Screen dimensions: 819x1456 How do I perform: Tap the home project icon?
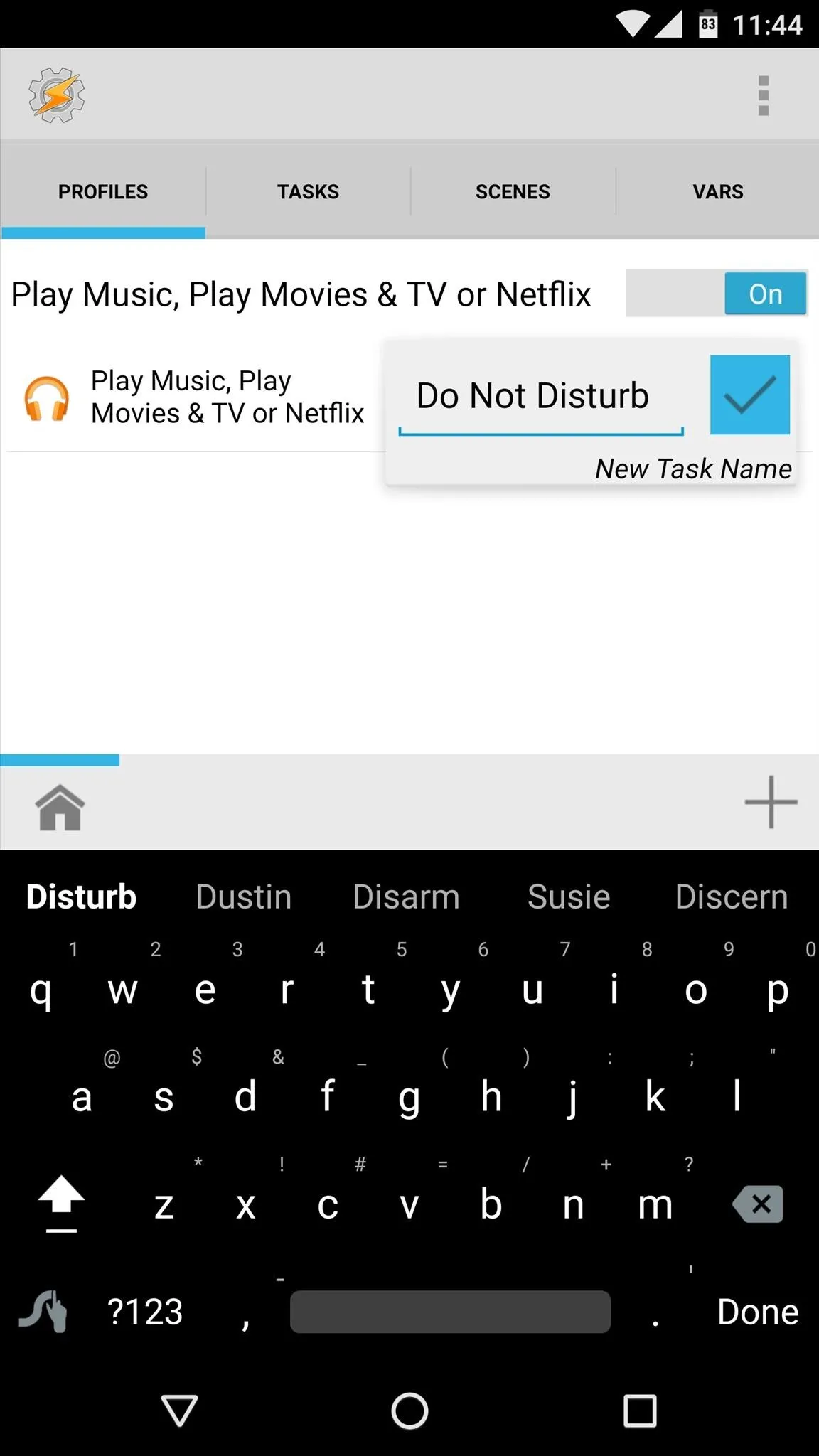coord(60,807)
